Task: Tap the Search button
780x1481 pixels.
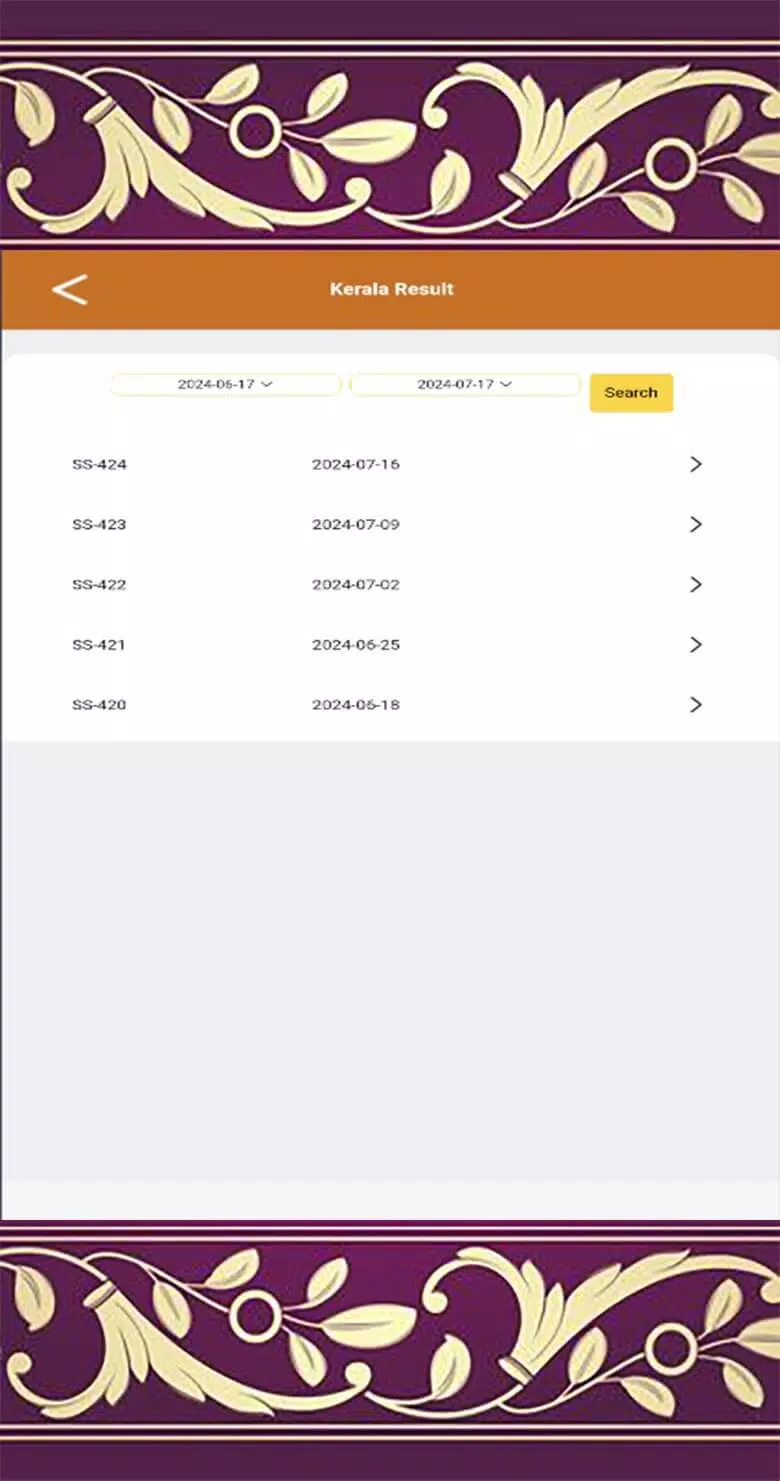Action: [x=631, y=393]
